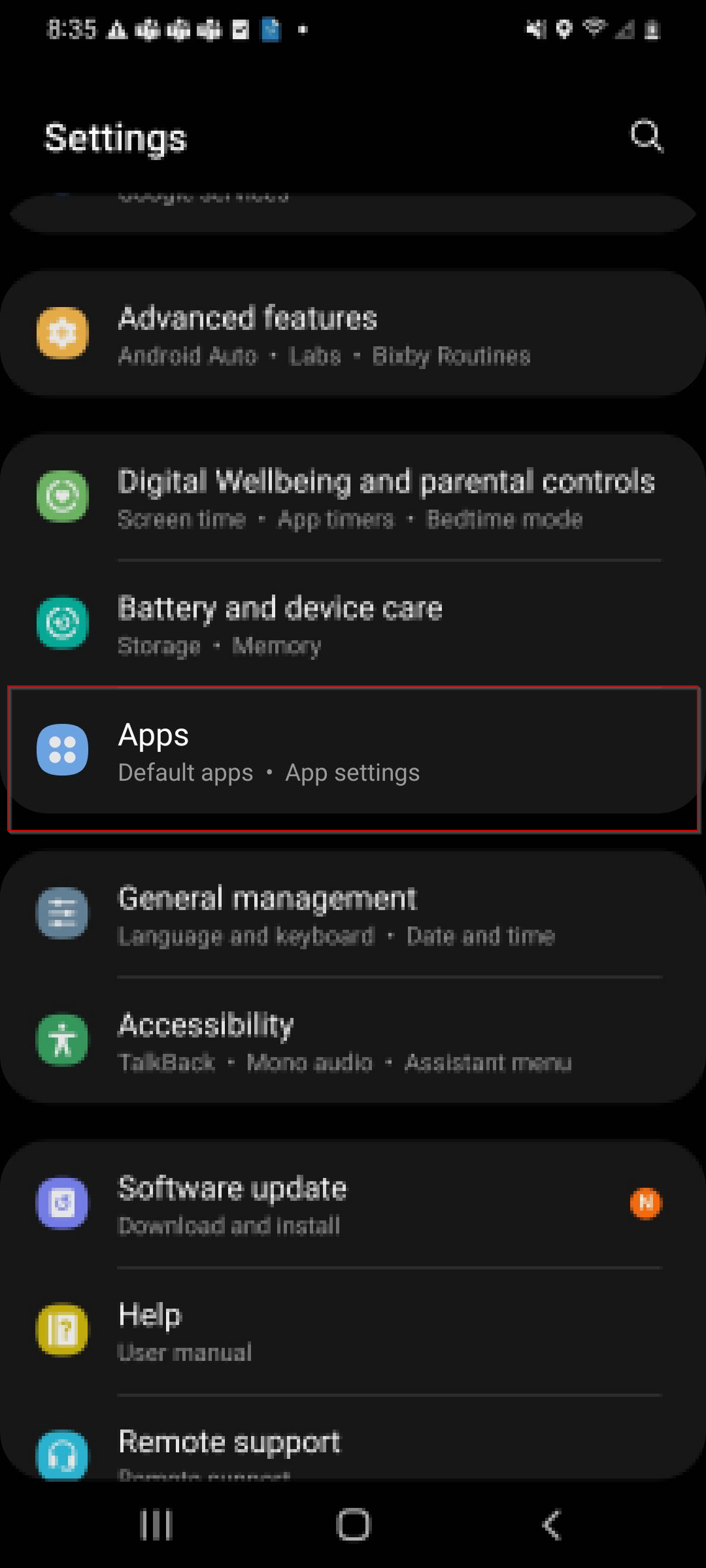Tap the system back button
Image resolution: width=706 pixels, height=1568 pixels.
[552, 1525]
